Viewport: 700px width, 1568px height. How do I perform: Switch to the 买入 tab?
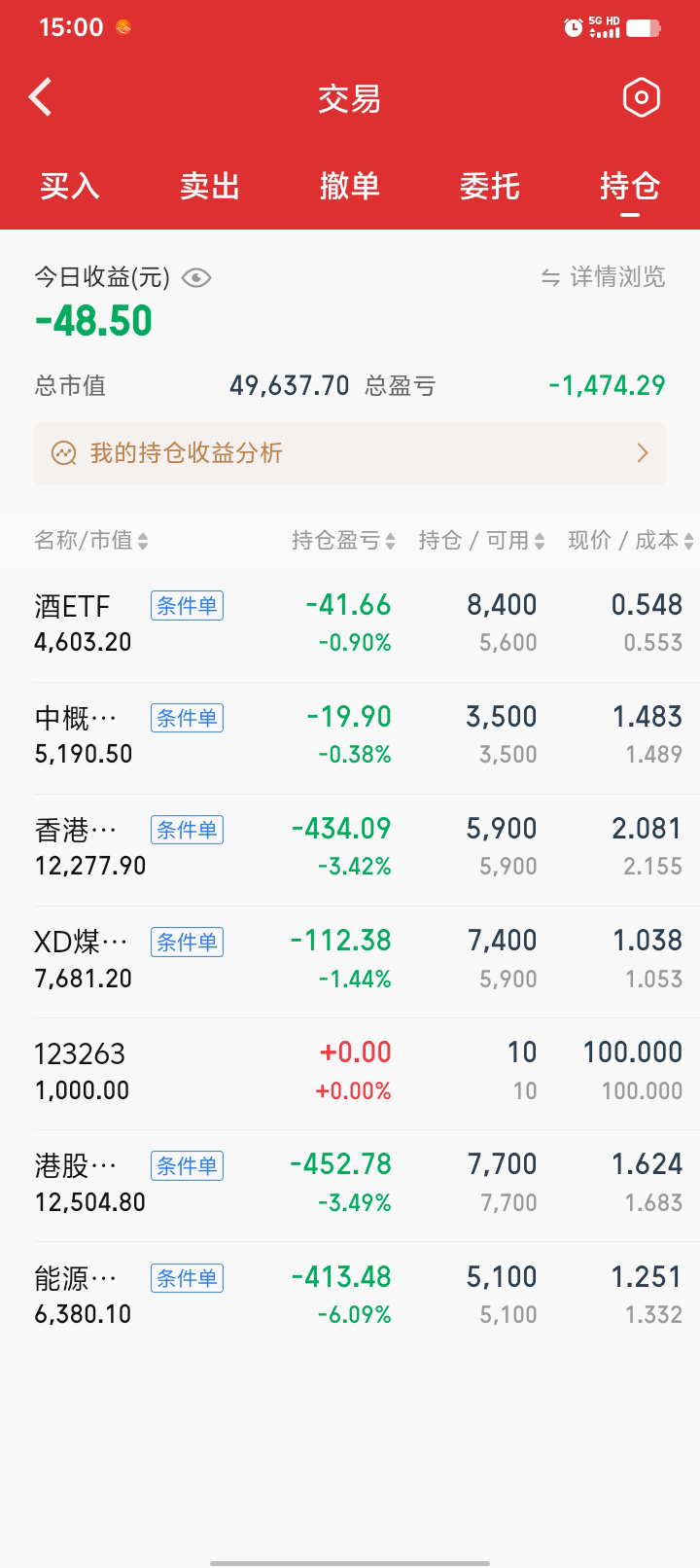70,186
